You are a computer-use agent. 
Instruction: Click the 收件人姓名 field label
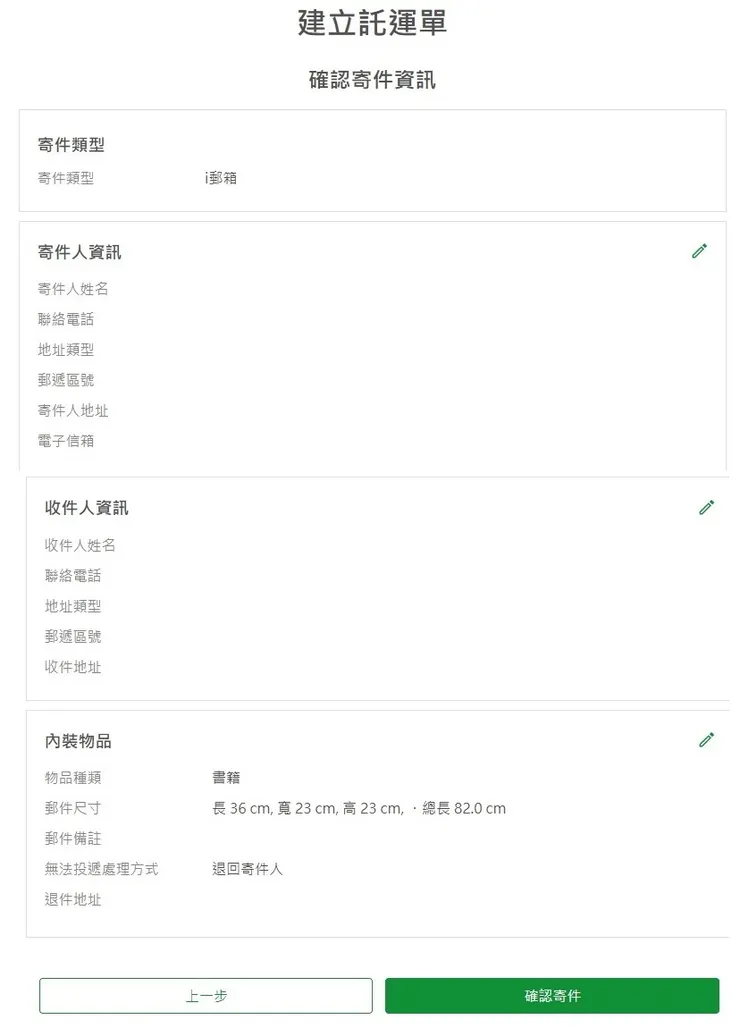click(x=79, y=545)
